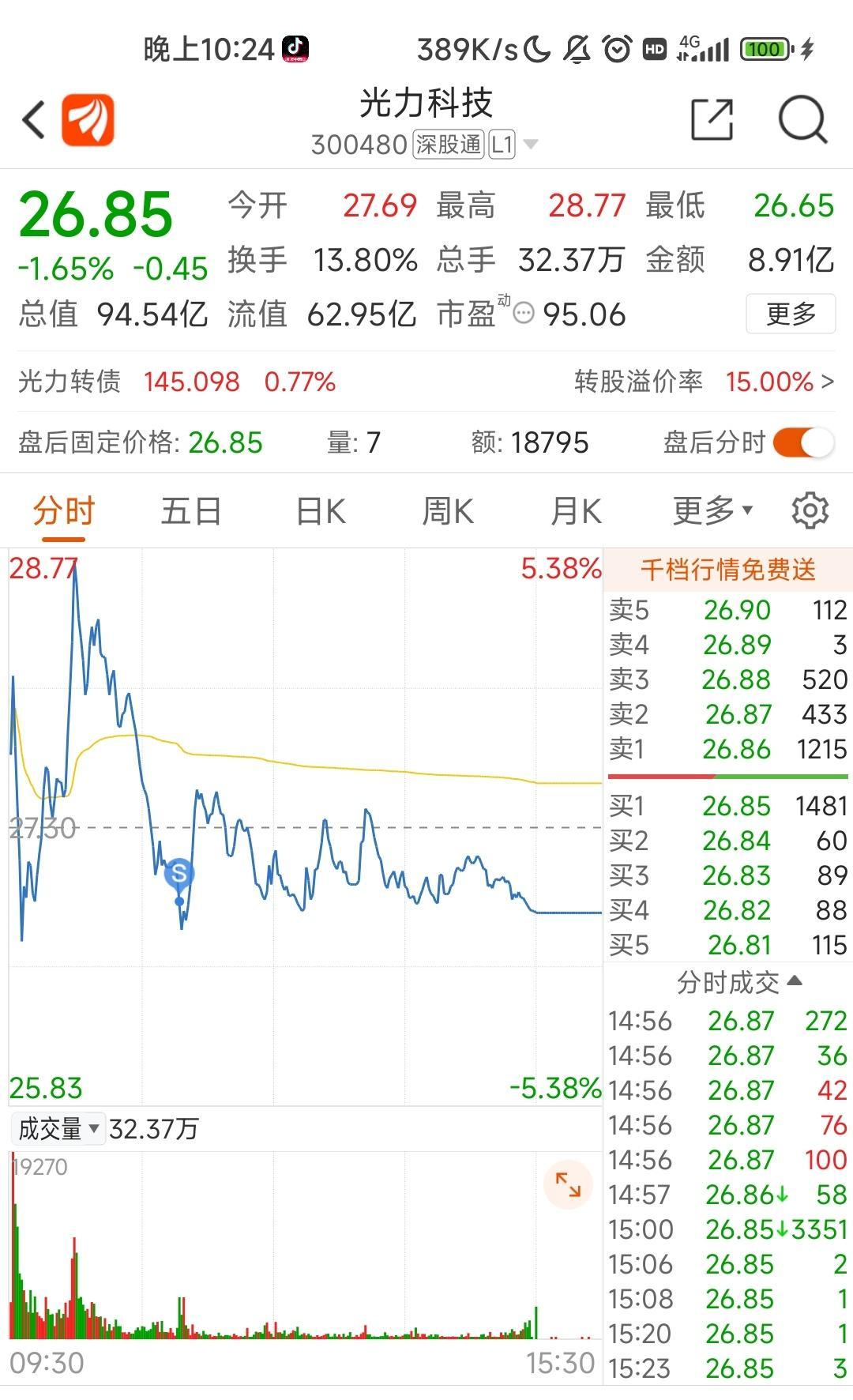Go back using the top-left arrow
This screenshot has width=853, height=1400.
pos(33,121)
